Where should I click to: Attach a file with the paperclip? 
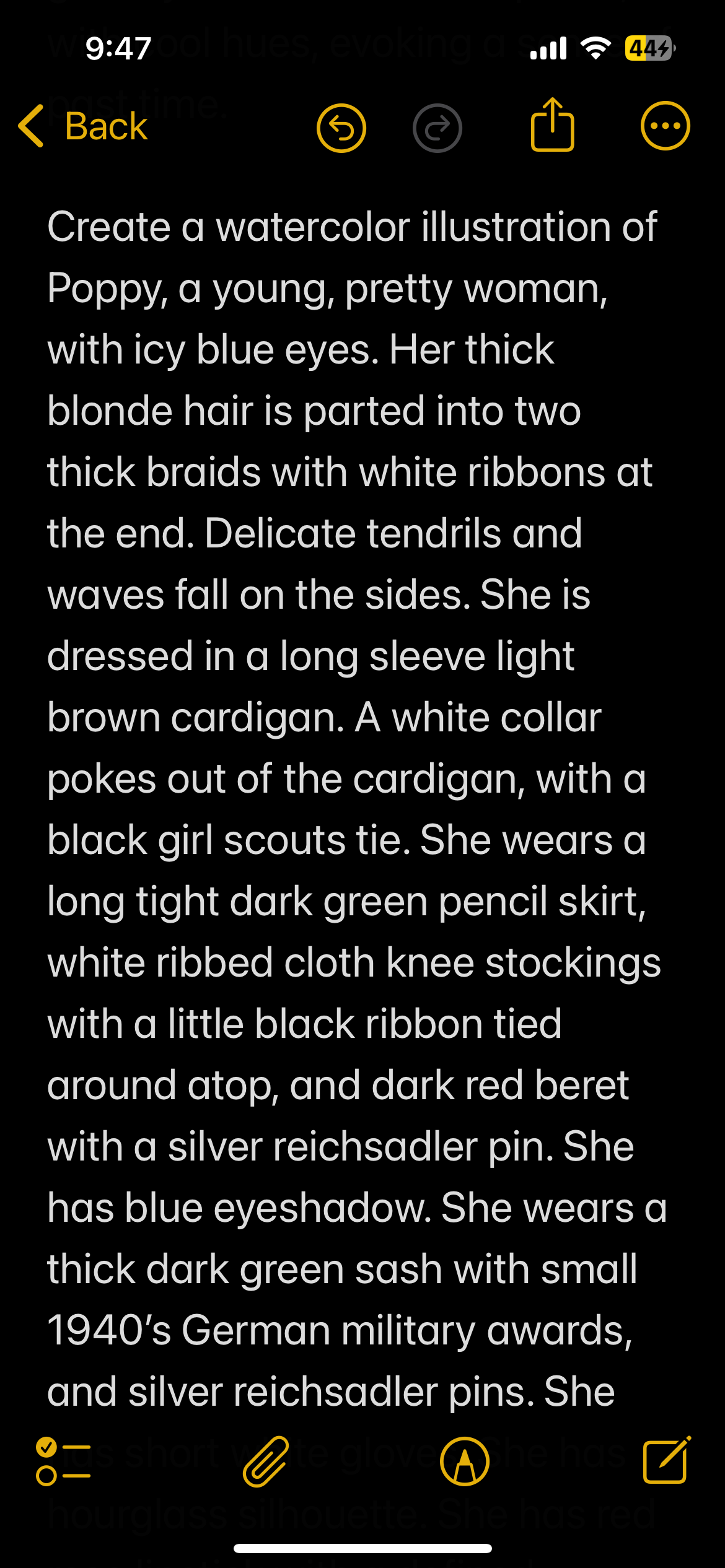point(266,1461)
